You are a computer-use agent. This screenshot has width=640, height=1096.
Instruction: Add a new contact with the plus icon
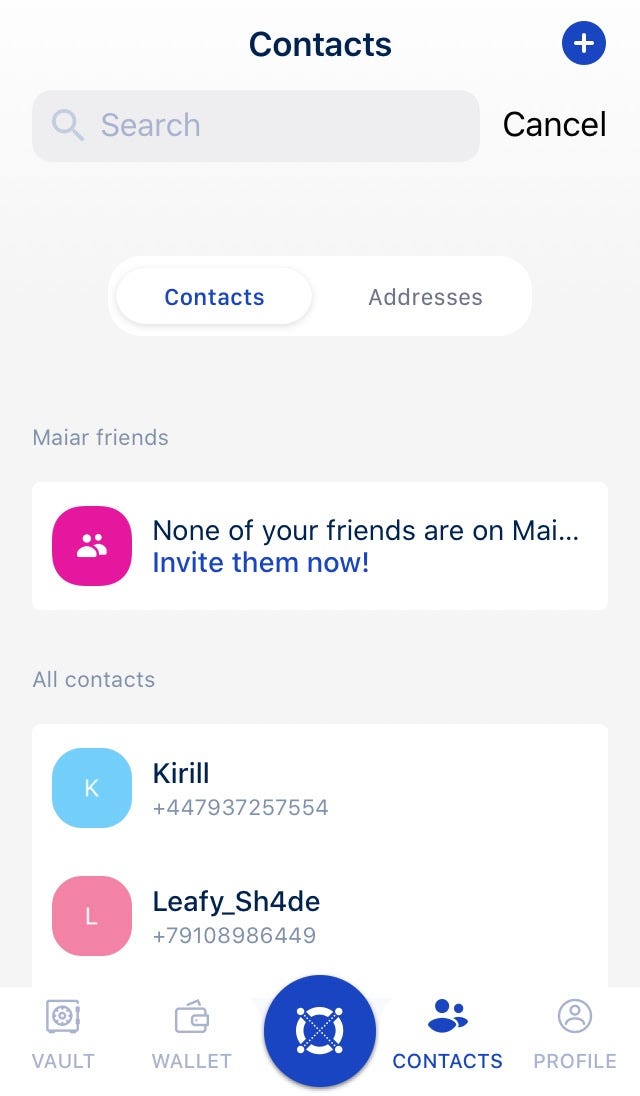pos(584,44)
